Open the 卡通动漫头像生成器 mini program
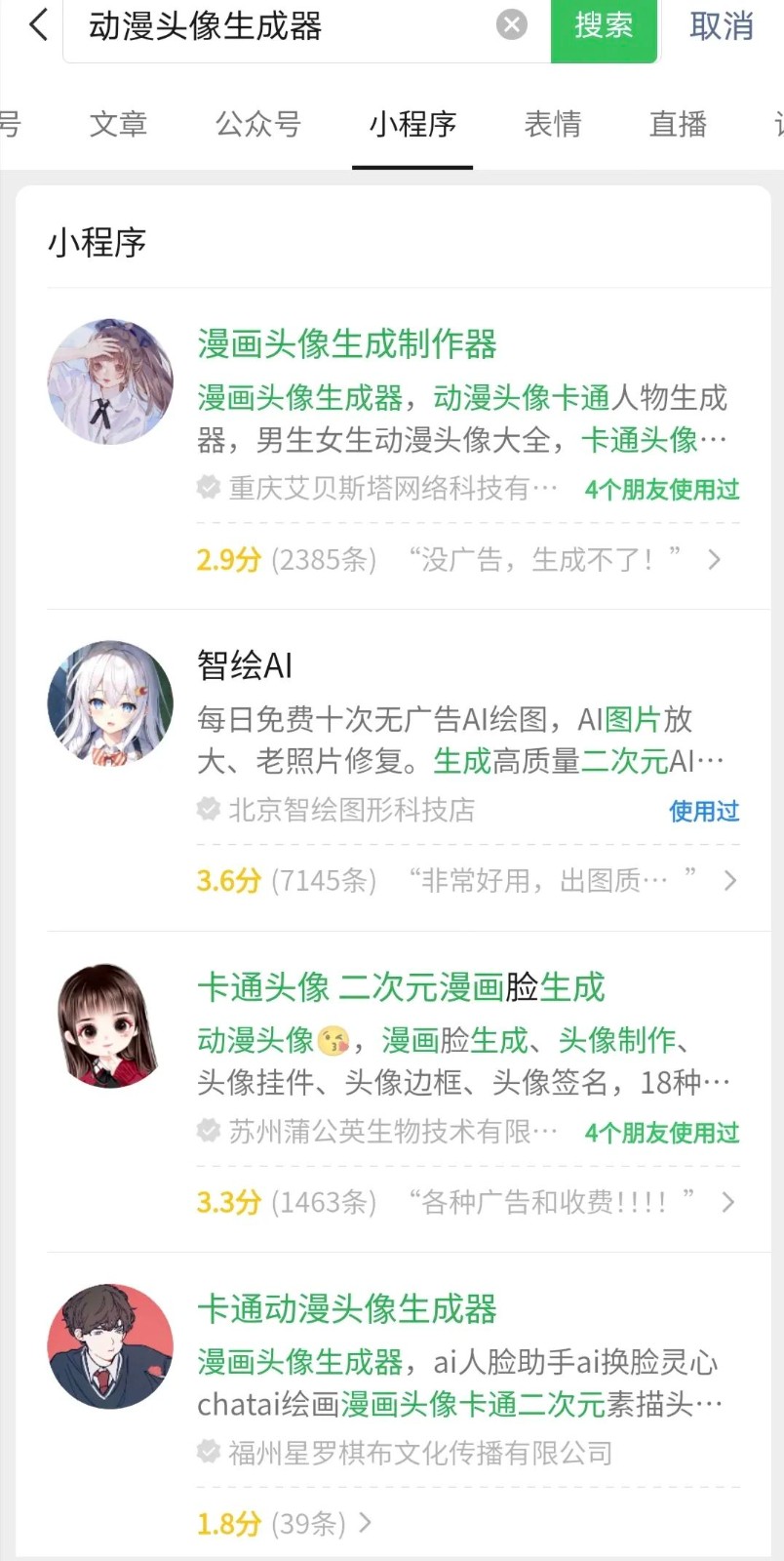784x1561 pixels. 347,1309
